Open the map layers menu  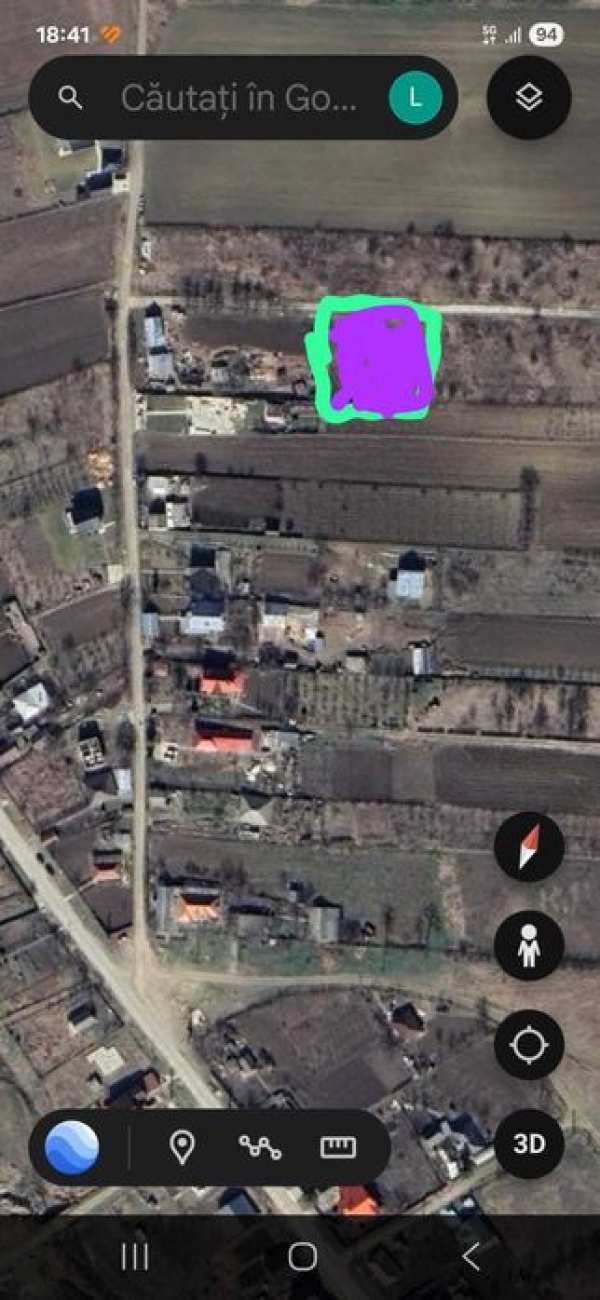click(x=529, y=97)
